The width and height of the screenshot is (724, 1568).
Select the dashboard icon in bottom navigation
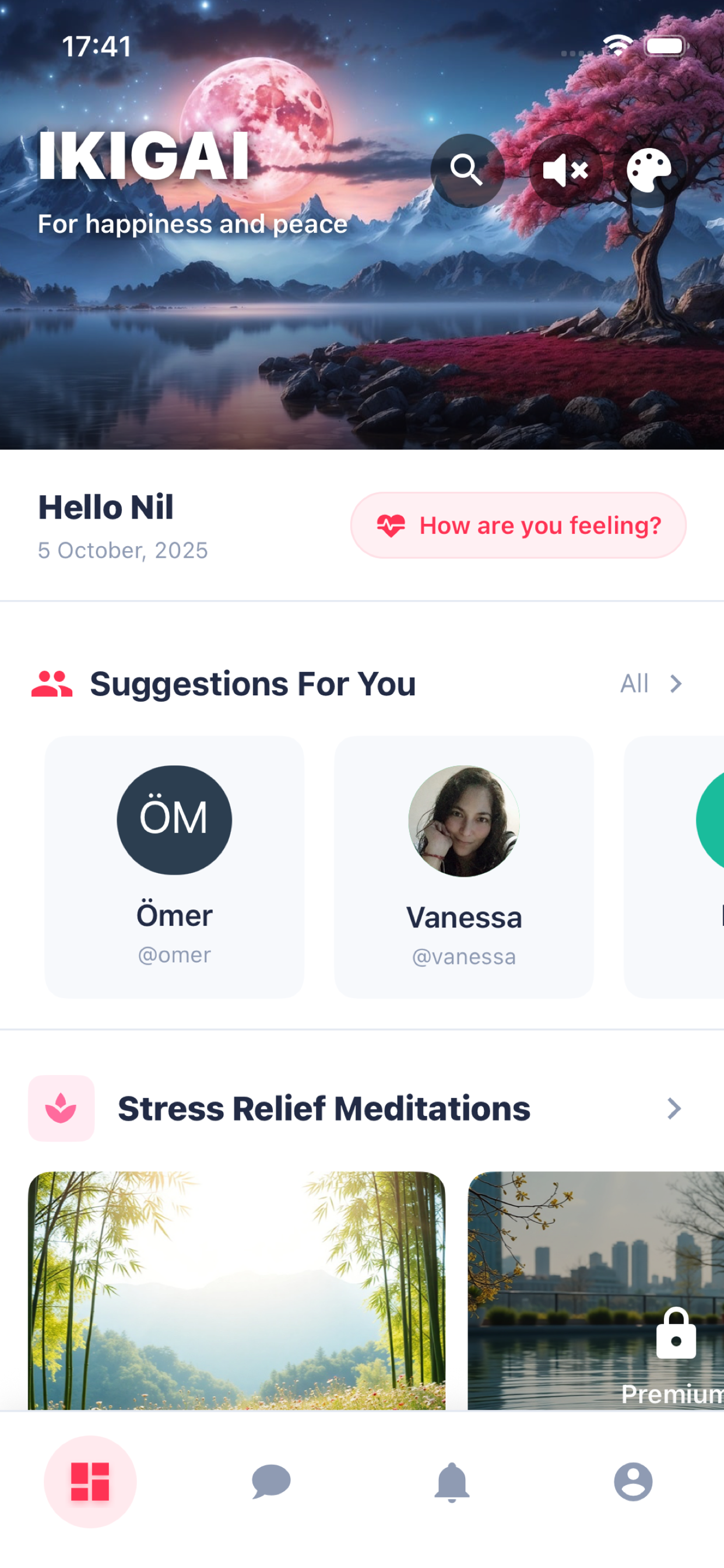pyautogui.click(x=90, y=1482)
